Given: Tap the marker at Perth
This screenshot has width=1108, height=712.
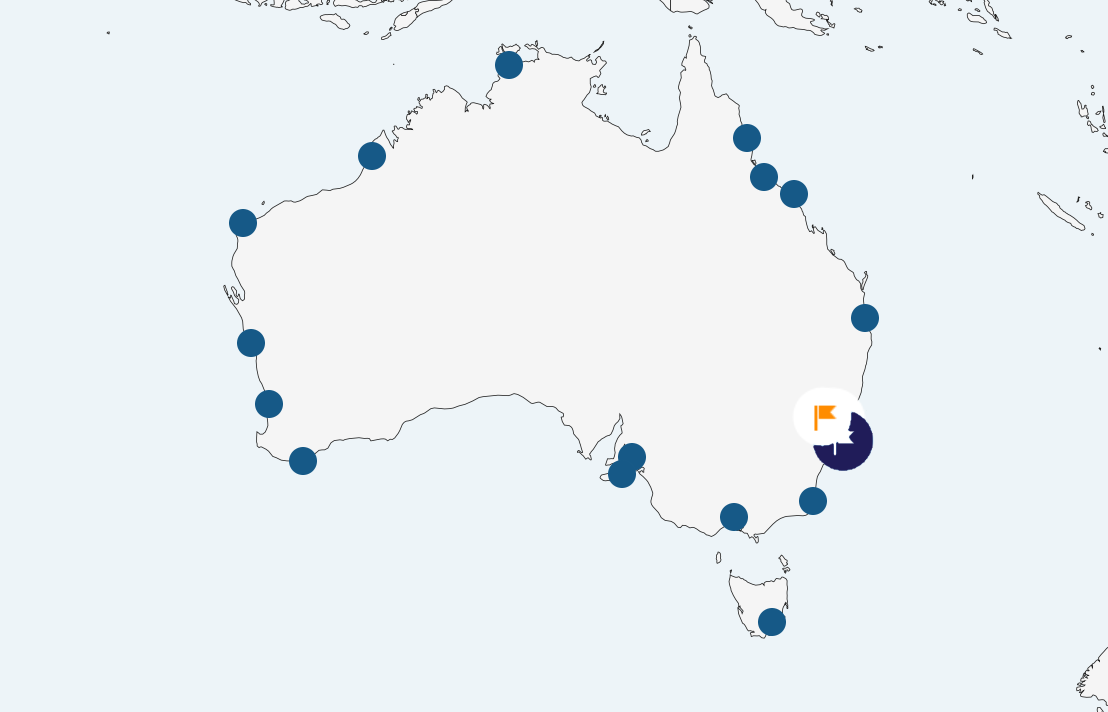Looking at the screenshot, I should click(269, 404).
